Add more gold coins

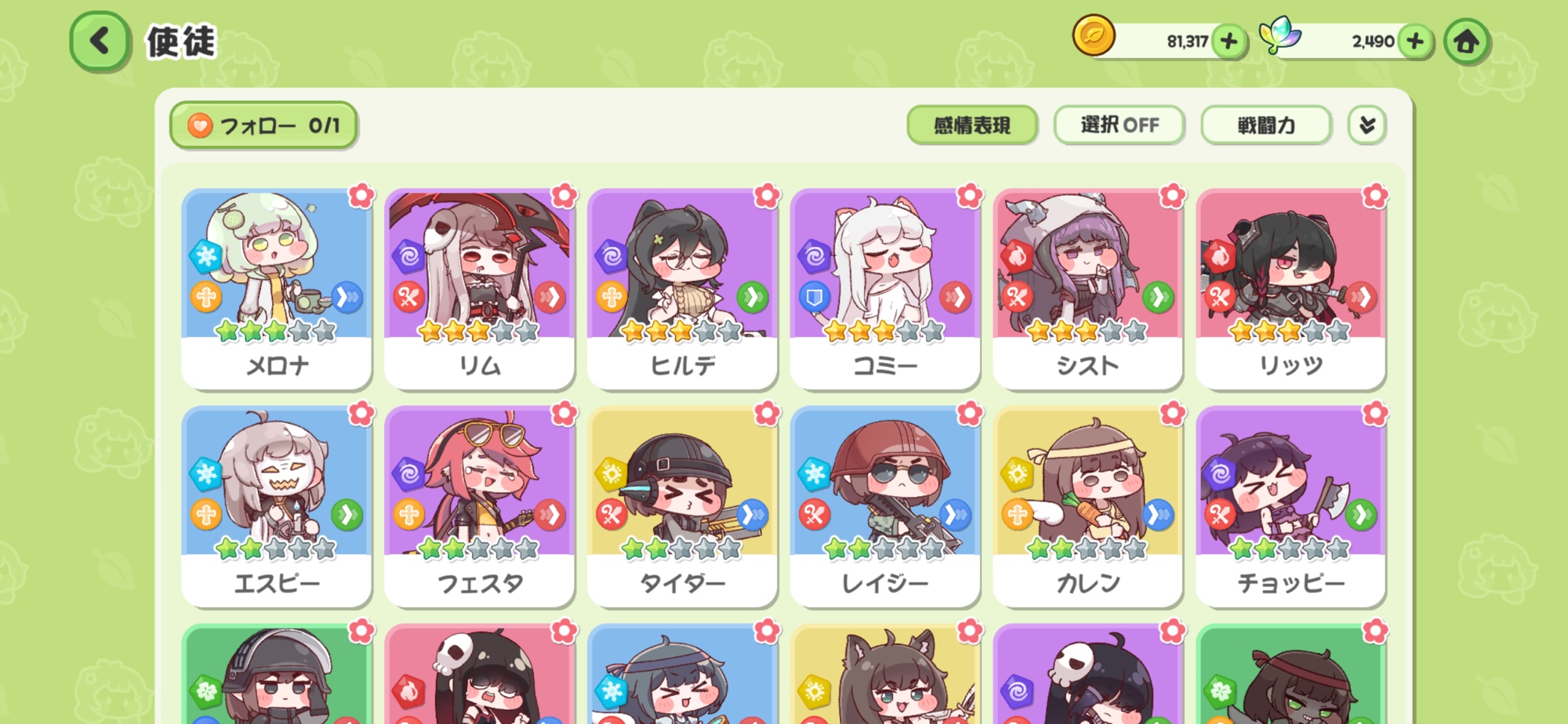click(1229, 42)
